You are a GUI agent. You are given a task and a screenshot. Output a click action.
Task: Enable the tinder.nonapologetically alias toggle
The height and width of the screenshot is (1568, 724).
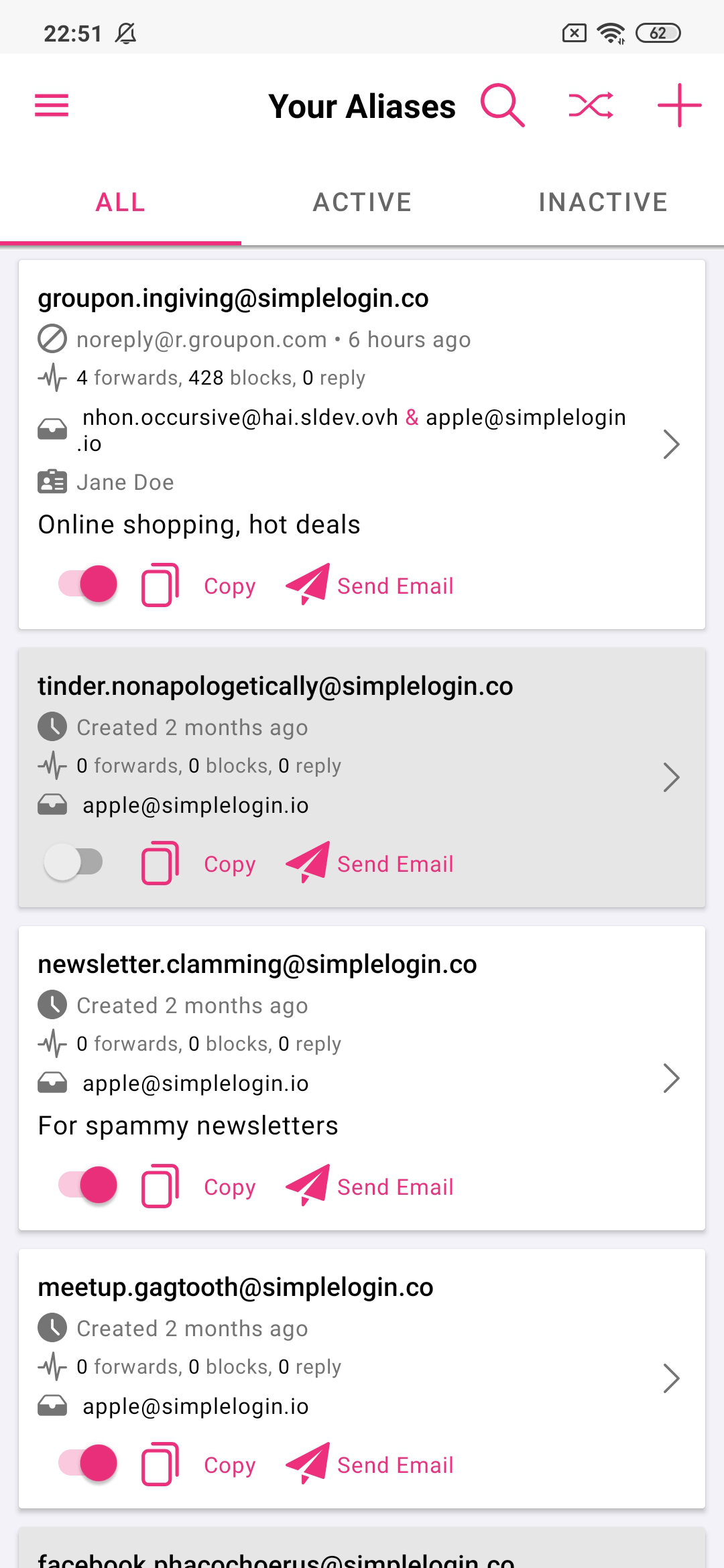click(x=74, y=862)
